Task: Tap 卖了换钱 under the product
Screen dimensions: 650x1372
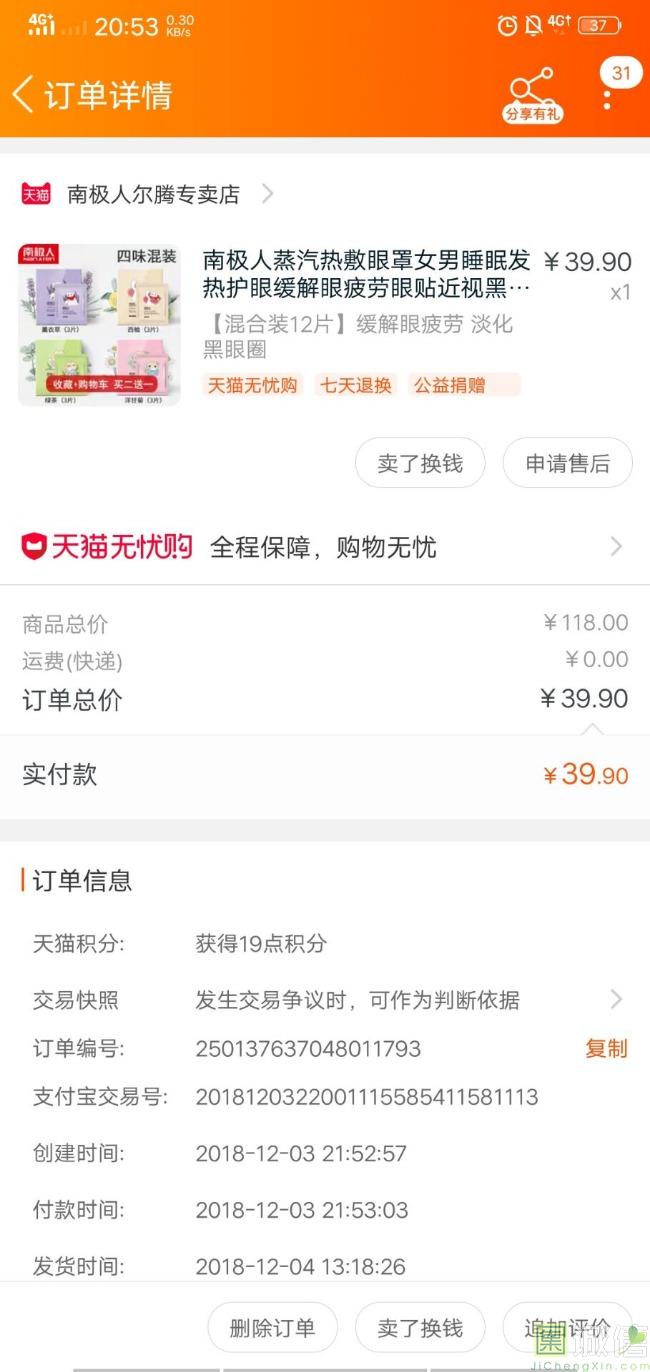Action: click(x=420, y=464)
